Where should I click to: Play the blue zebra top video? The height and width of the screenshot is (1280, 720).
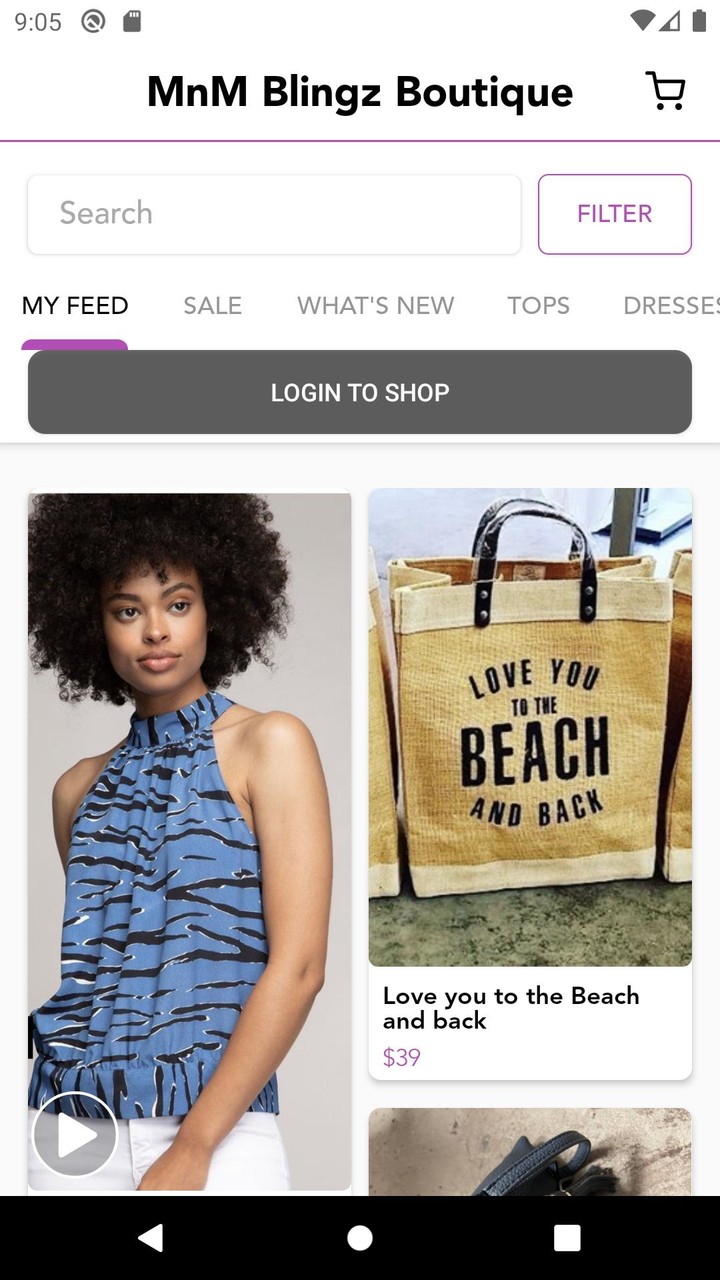point(75,1135)
